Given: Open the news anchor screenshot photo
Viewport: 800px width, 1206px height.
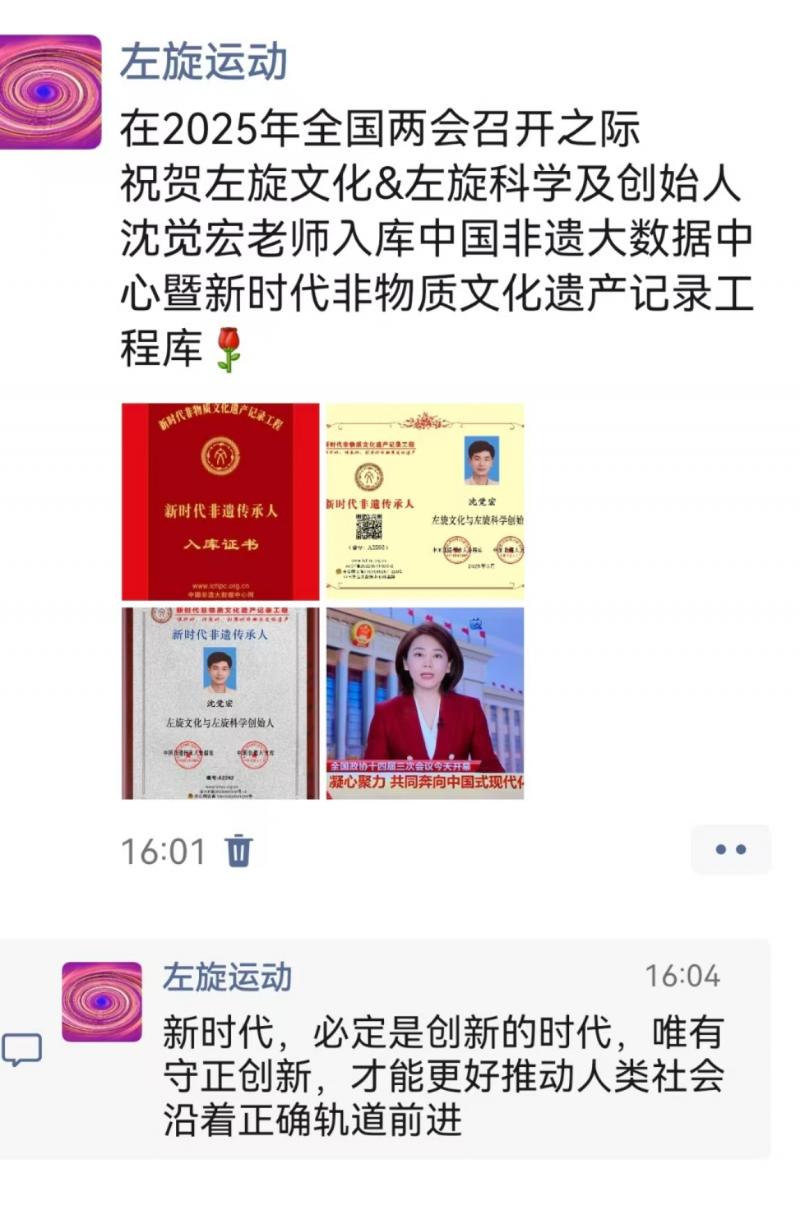Looking at the screenshot, I should tap(425, 703).
